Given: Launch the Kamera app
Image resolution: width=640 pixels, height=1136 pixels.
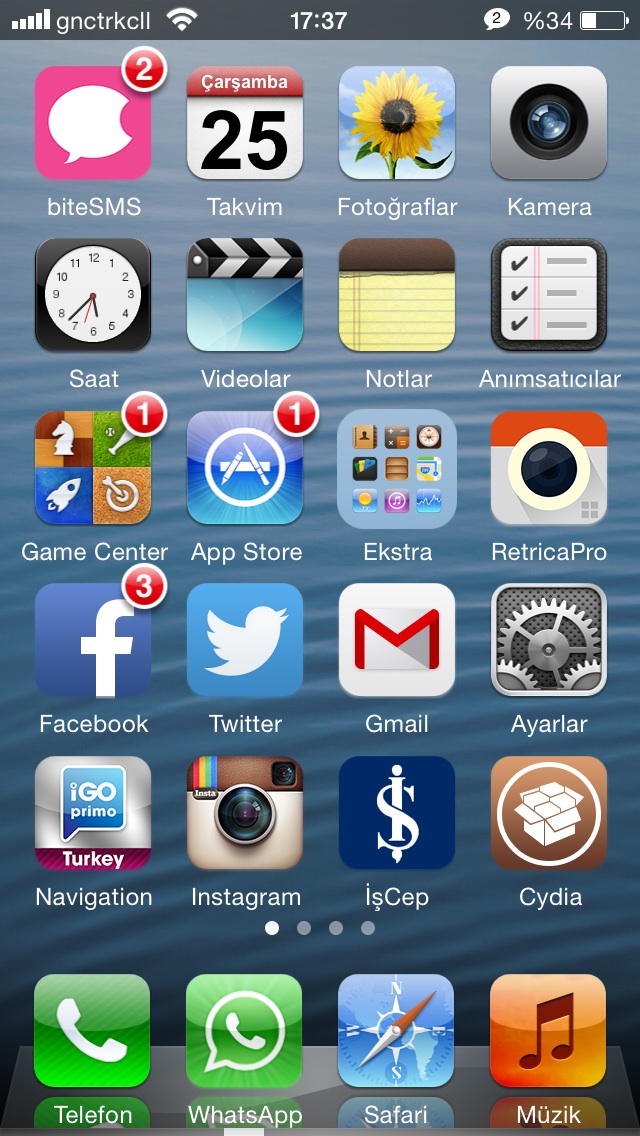Looking at the screenshot, I should pos(549,123).
